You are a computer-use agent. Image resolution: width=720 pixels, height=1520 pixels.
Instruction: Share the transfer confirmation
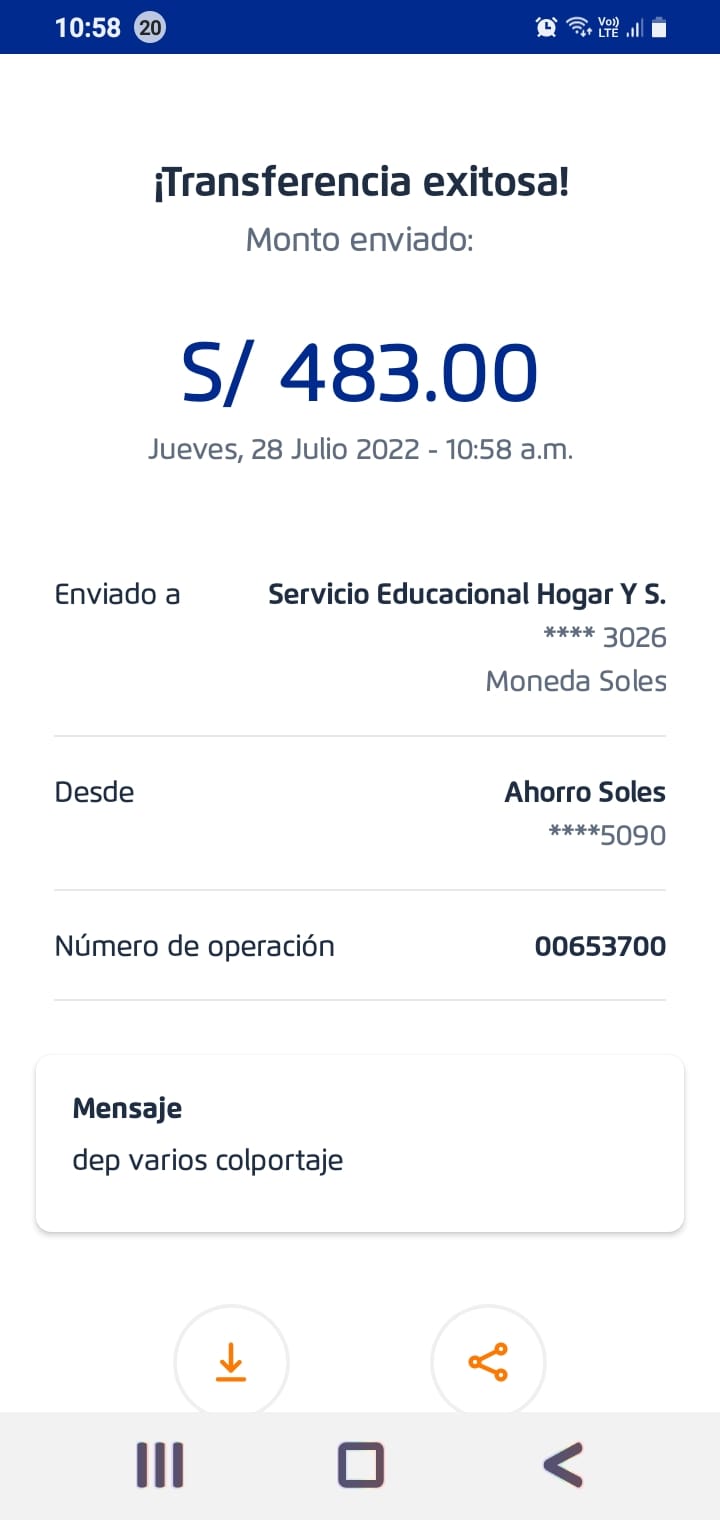coord(488,1362)
